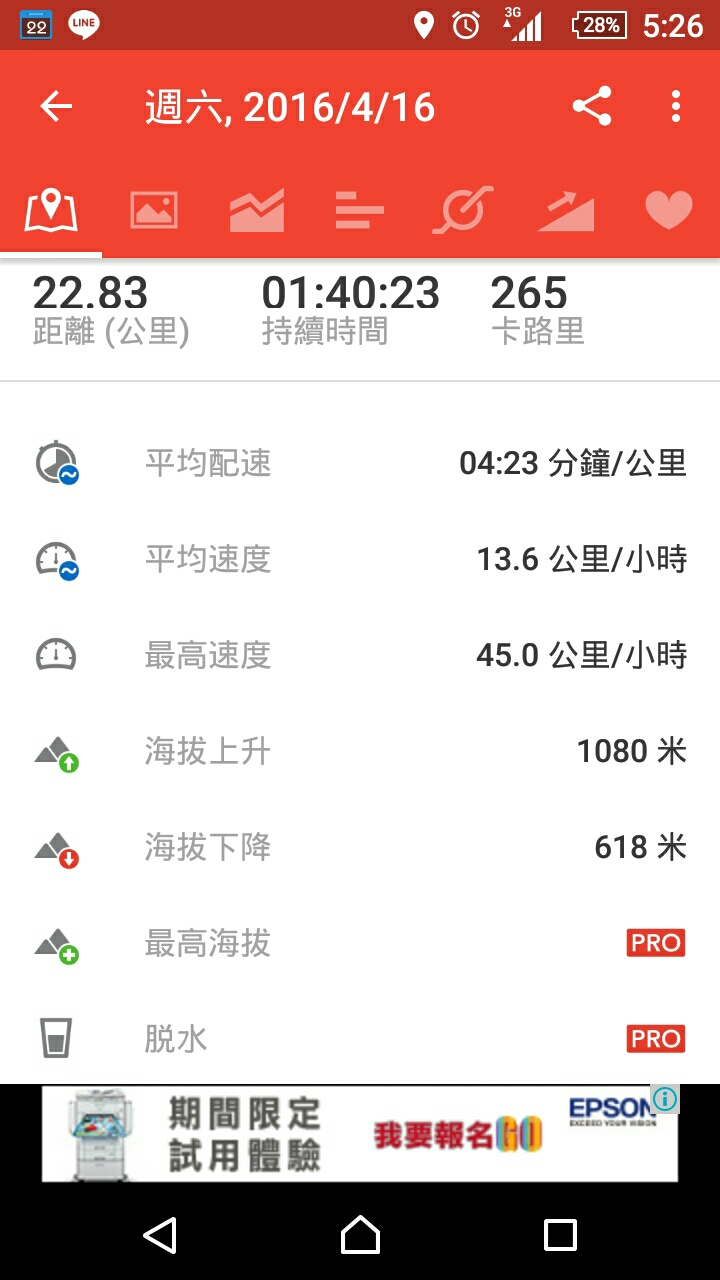This screenshot has height=1280, width=720.
Task: Share this workout
Action: 592,106
